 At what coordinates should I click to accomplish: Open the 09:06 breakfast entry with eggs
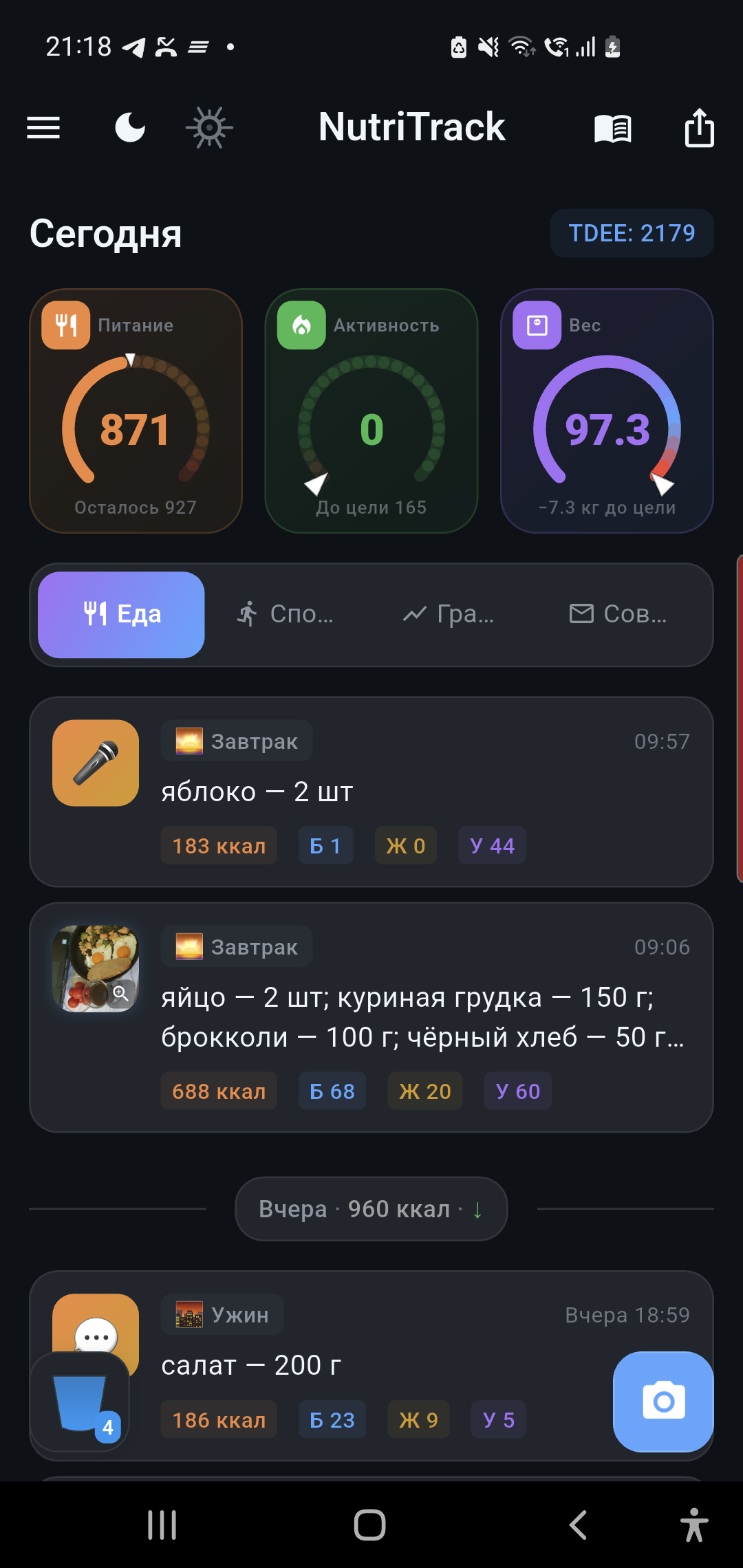tap(413, 1016)
